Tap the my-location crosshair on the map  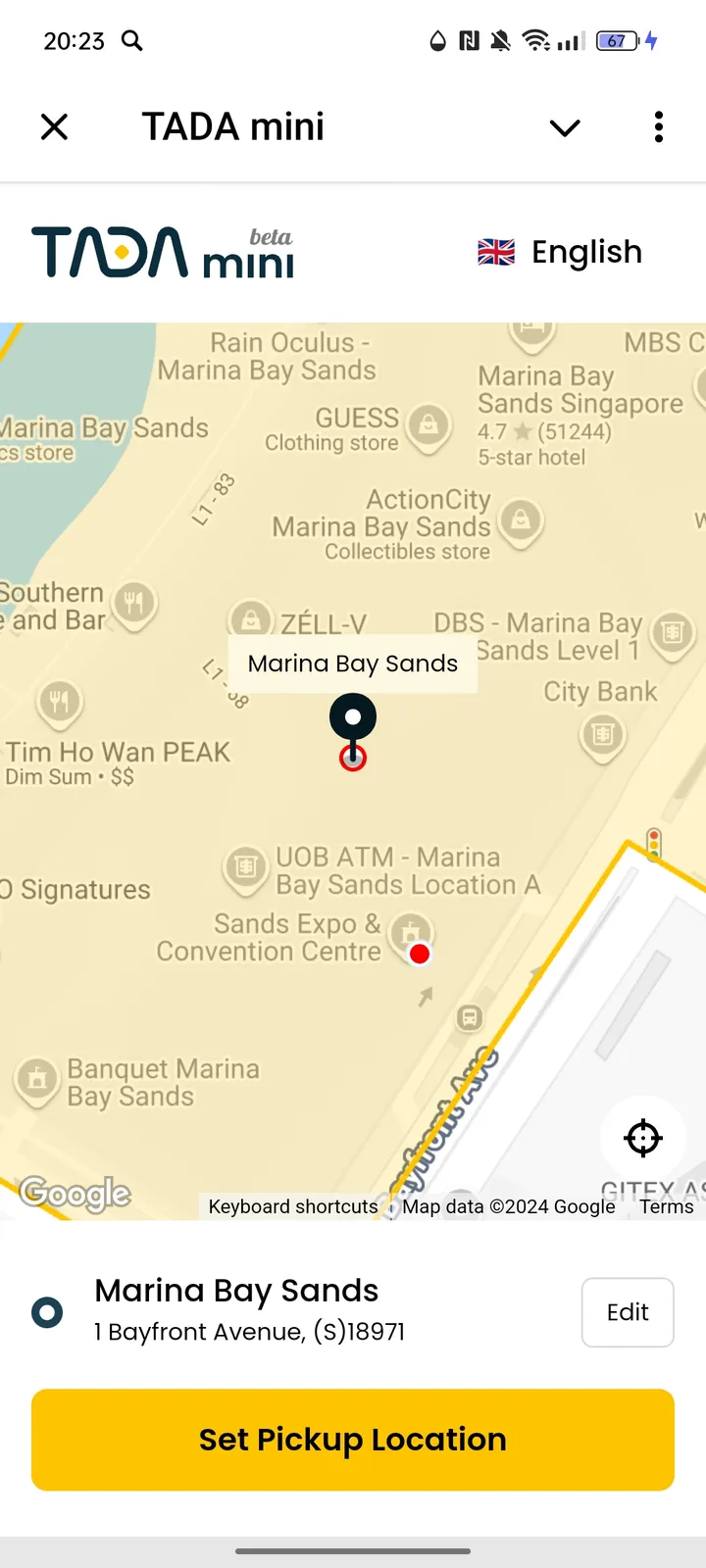tap(642, 1138)
